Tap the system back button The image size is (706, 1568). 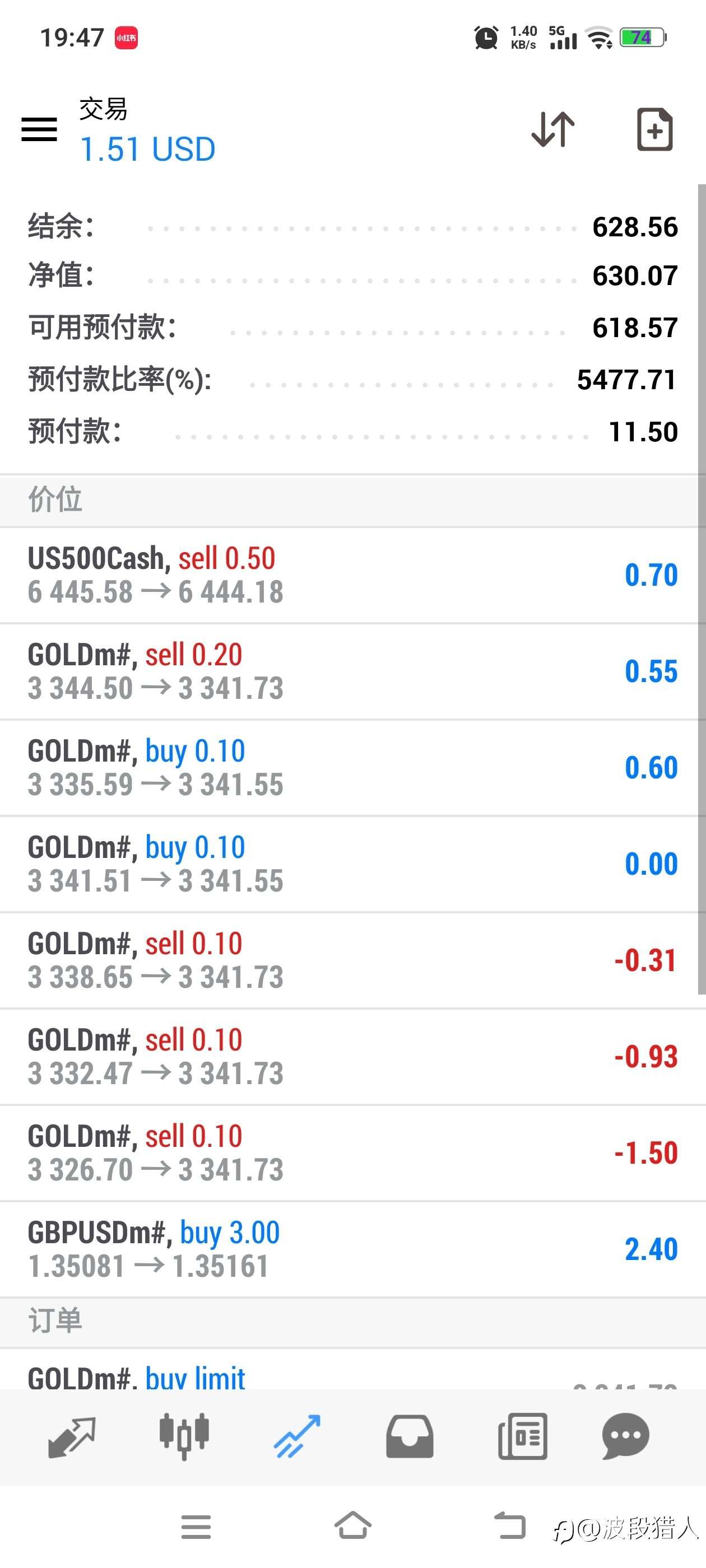pos(509,1526)
